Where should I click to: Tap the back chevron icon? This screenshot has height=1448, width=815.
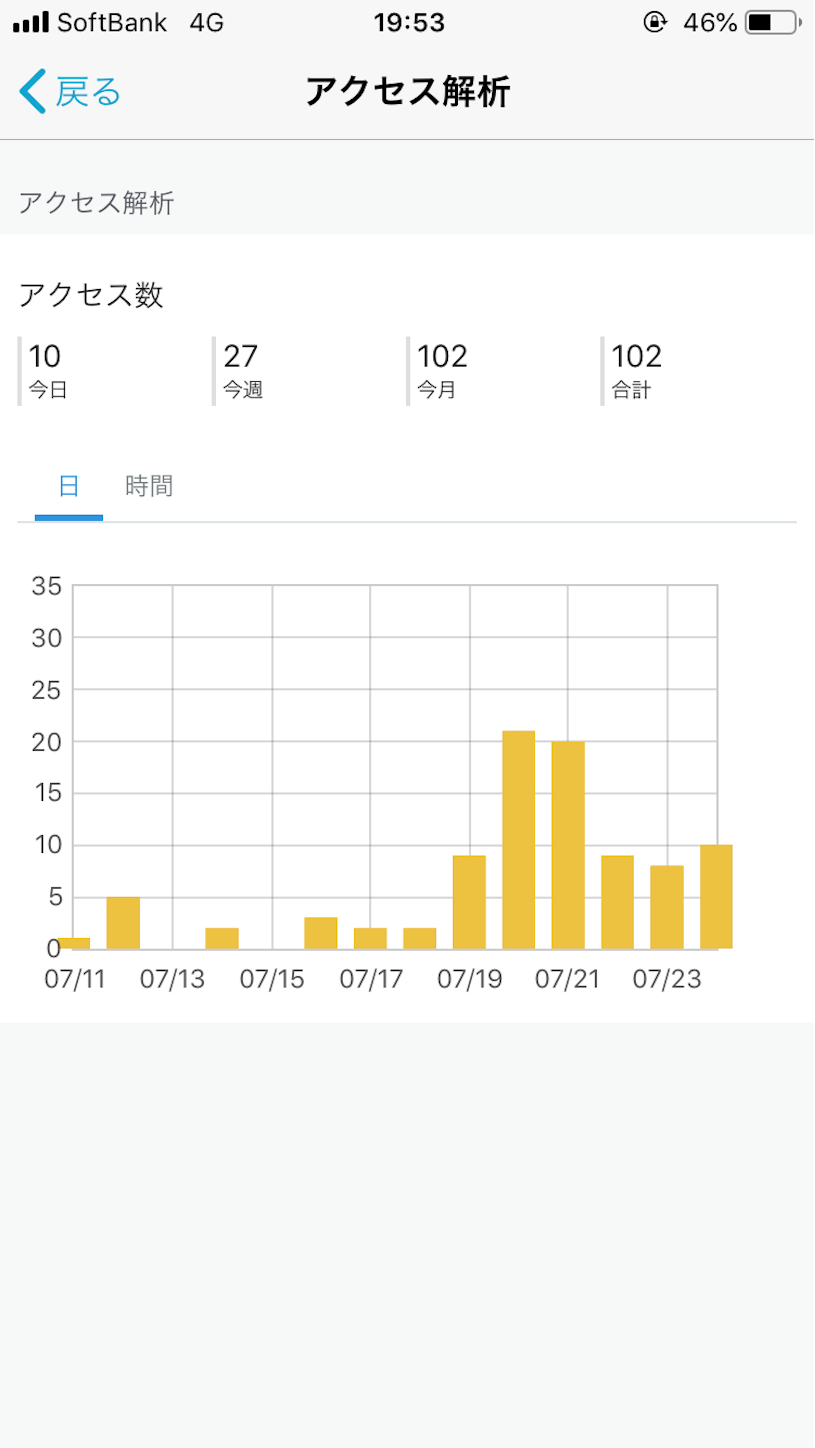tap(31, 90)
